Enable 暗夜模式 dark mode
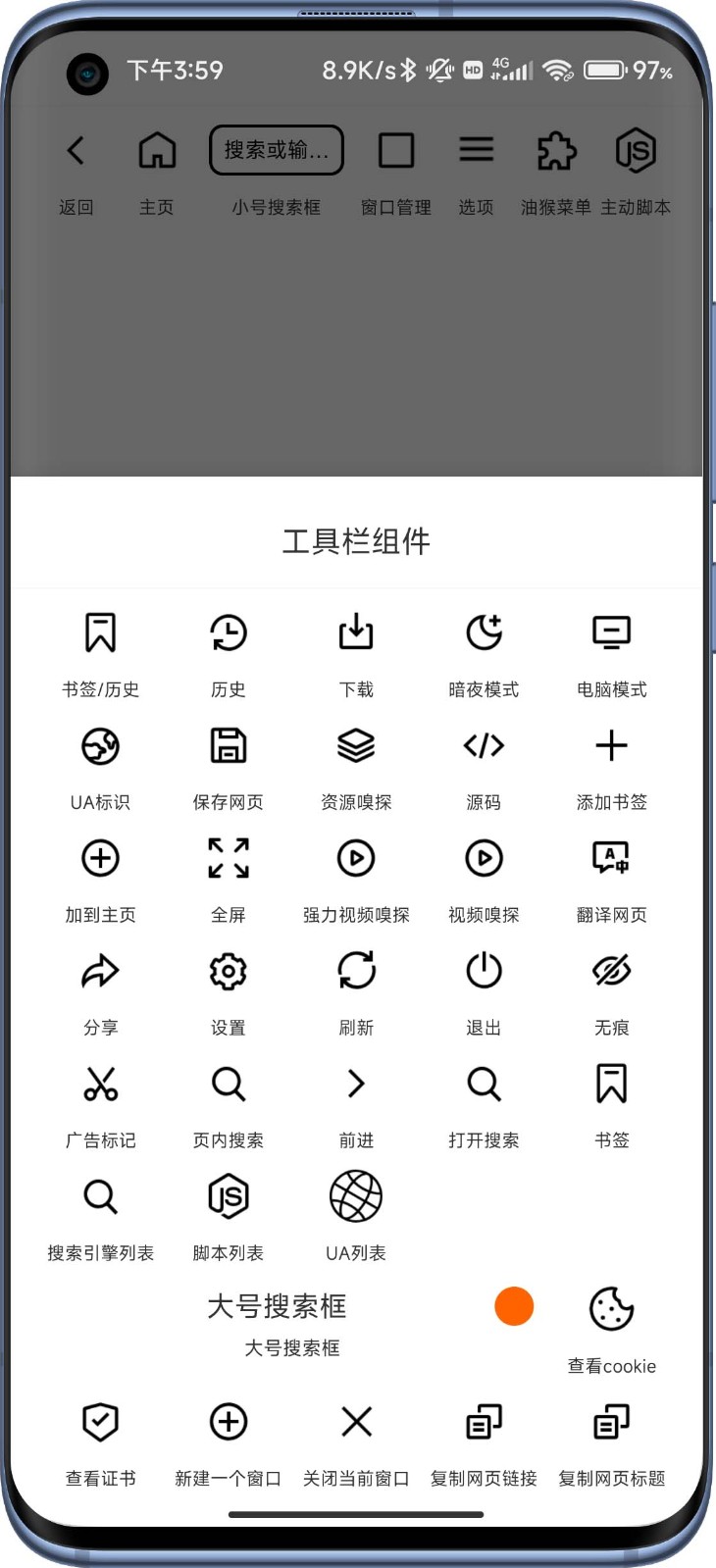This screenshot has height=1568, width=716. coord(483,632)
